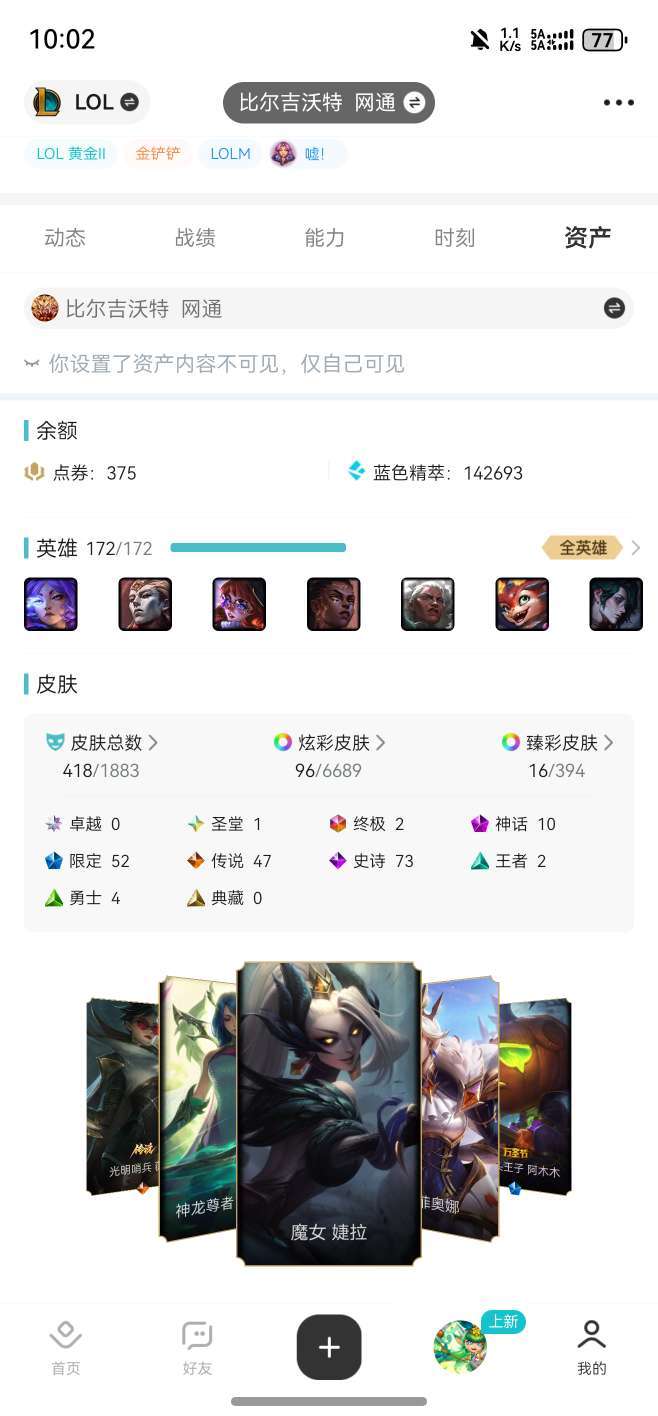The height and width of the screenshot is (1416, 658).
Task: Tap the swap icon in account row
Action: coord(614,308)
